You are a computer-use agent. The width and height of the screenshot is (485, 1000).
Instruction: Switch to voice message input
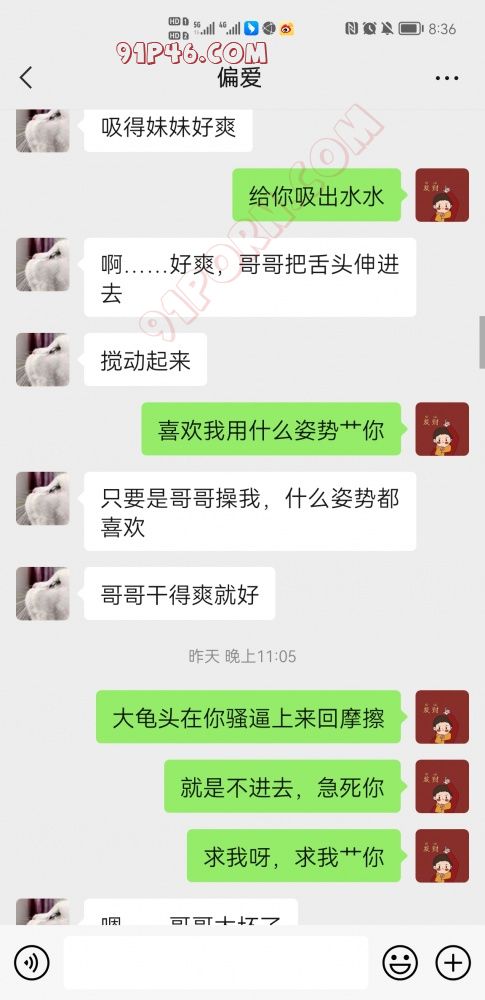tap(31, 962)
